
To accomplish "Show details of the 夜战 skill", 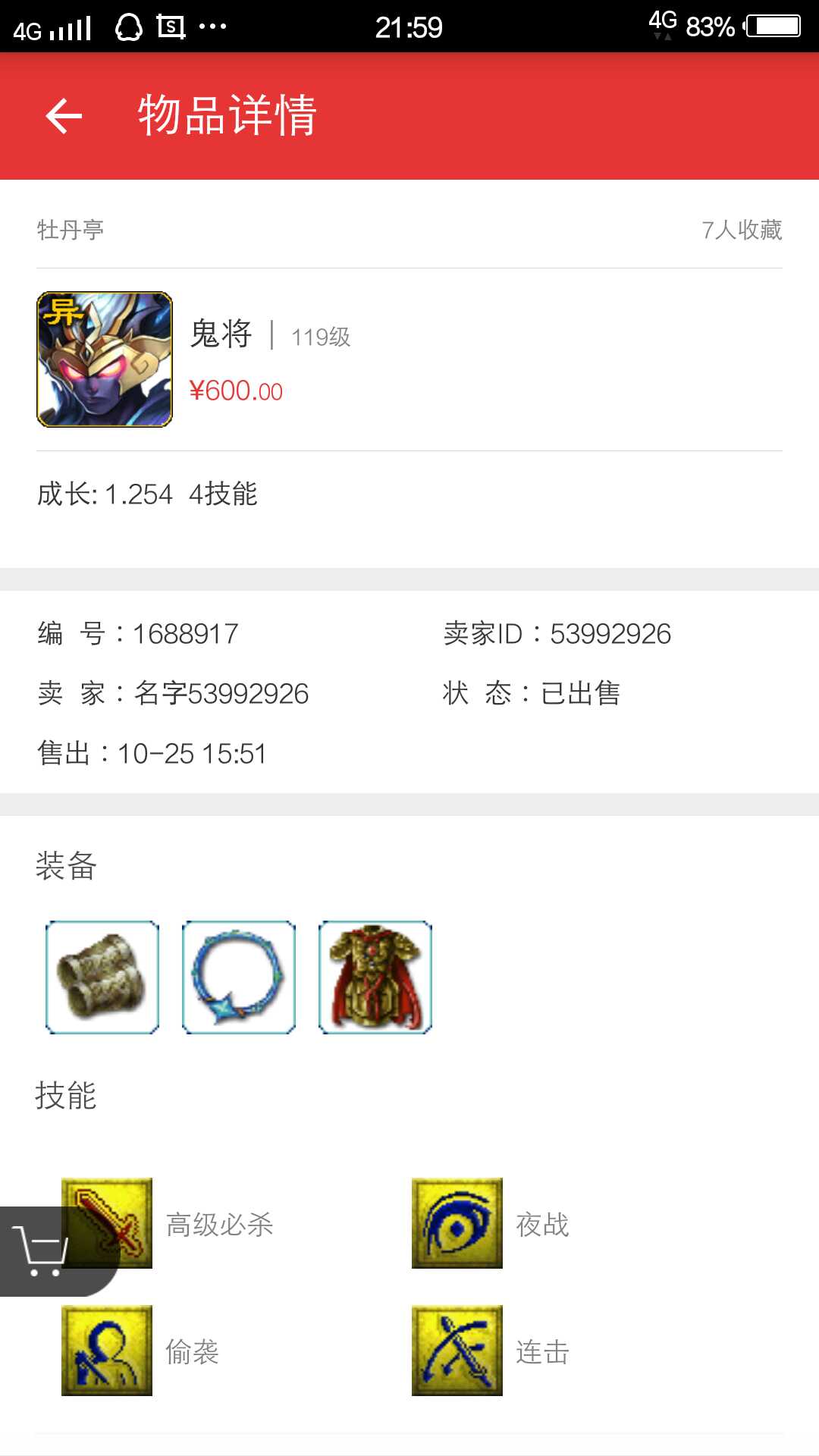I will pyautogui.click(x=457, y=1223).
